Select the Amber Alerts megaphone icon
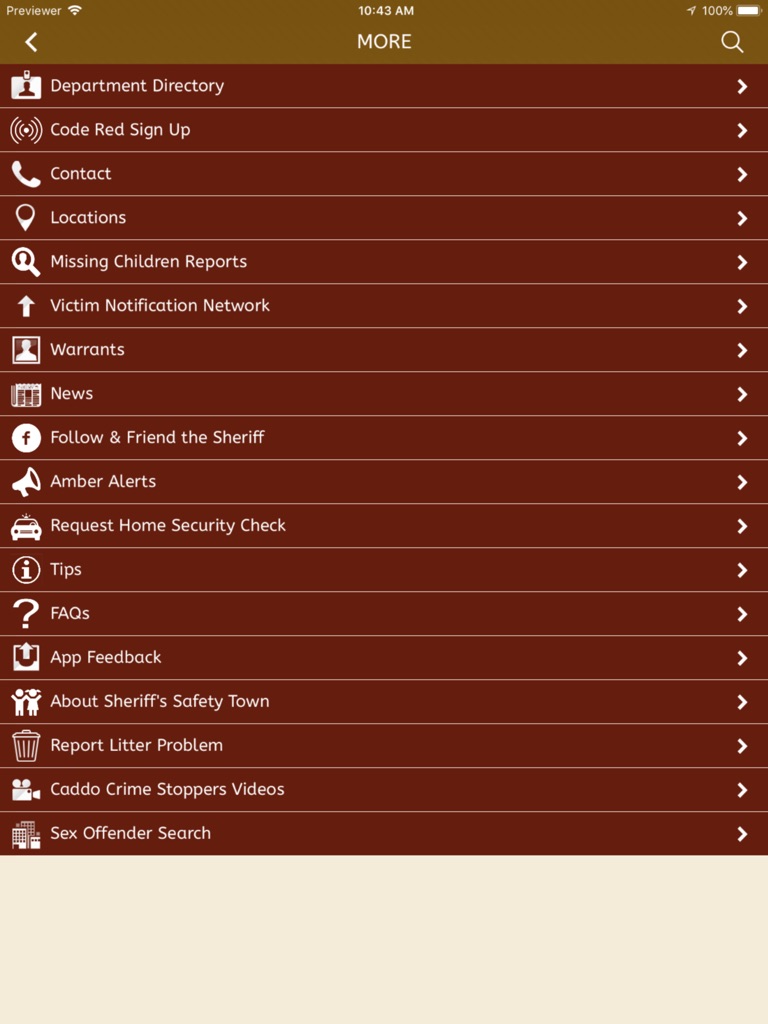 (26, 482)
